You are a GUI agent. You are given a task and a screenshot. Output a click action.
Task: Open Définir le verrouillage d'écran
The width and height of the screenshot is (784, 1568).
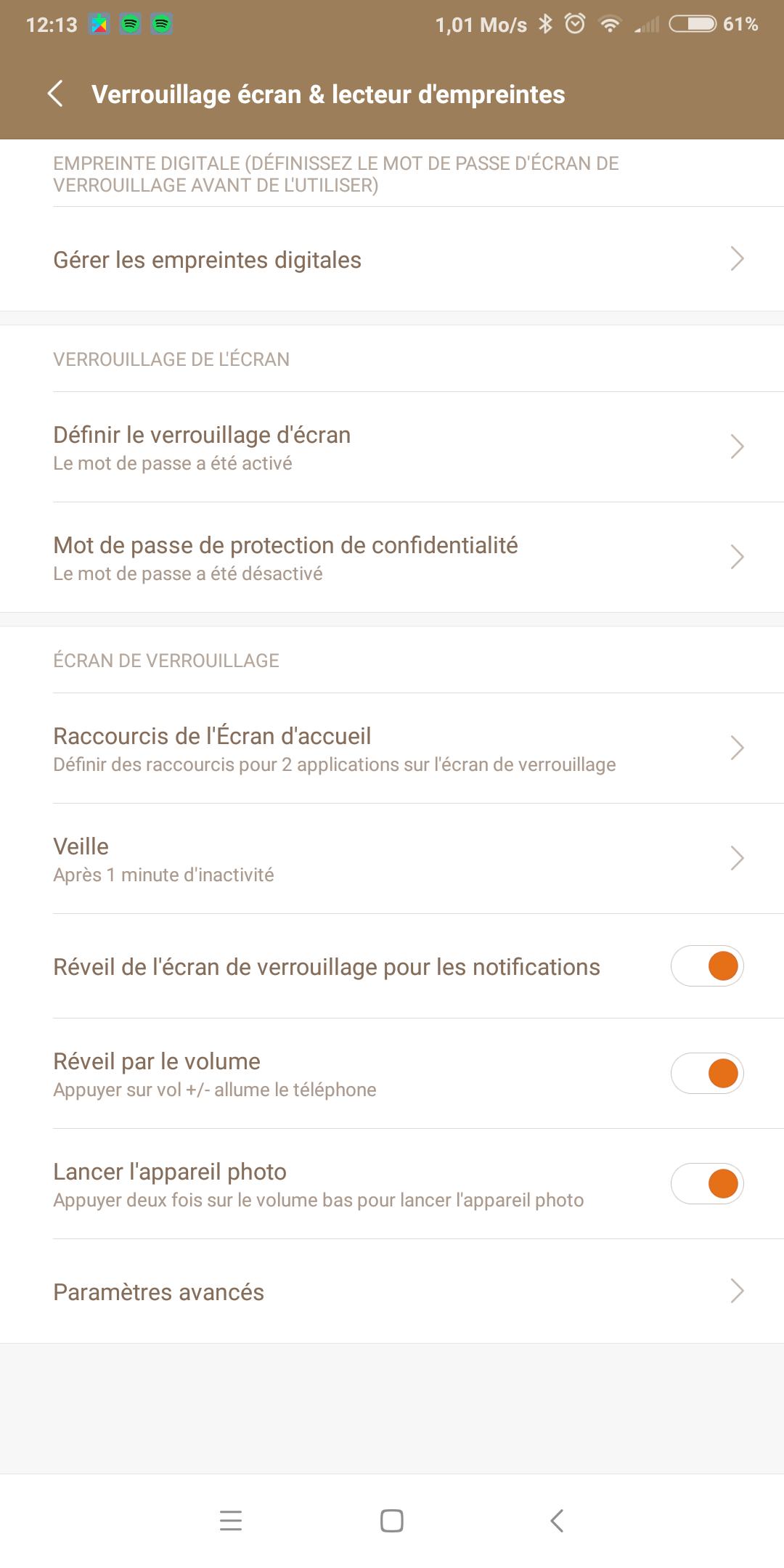coord(392,447)
